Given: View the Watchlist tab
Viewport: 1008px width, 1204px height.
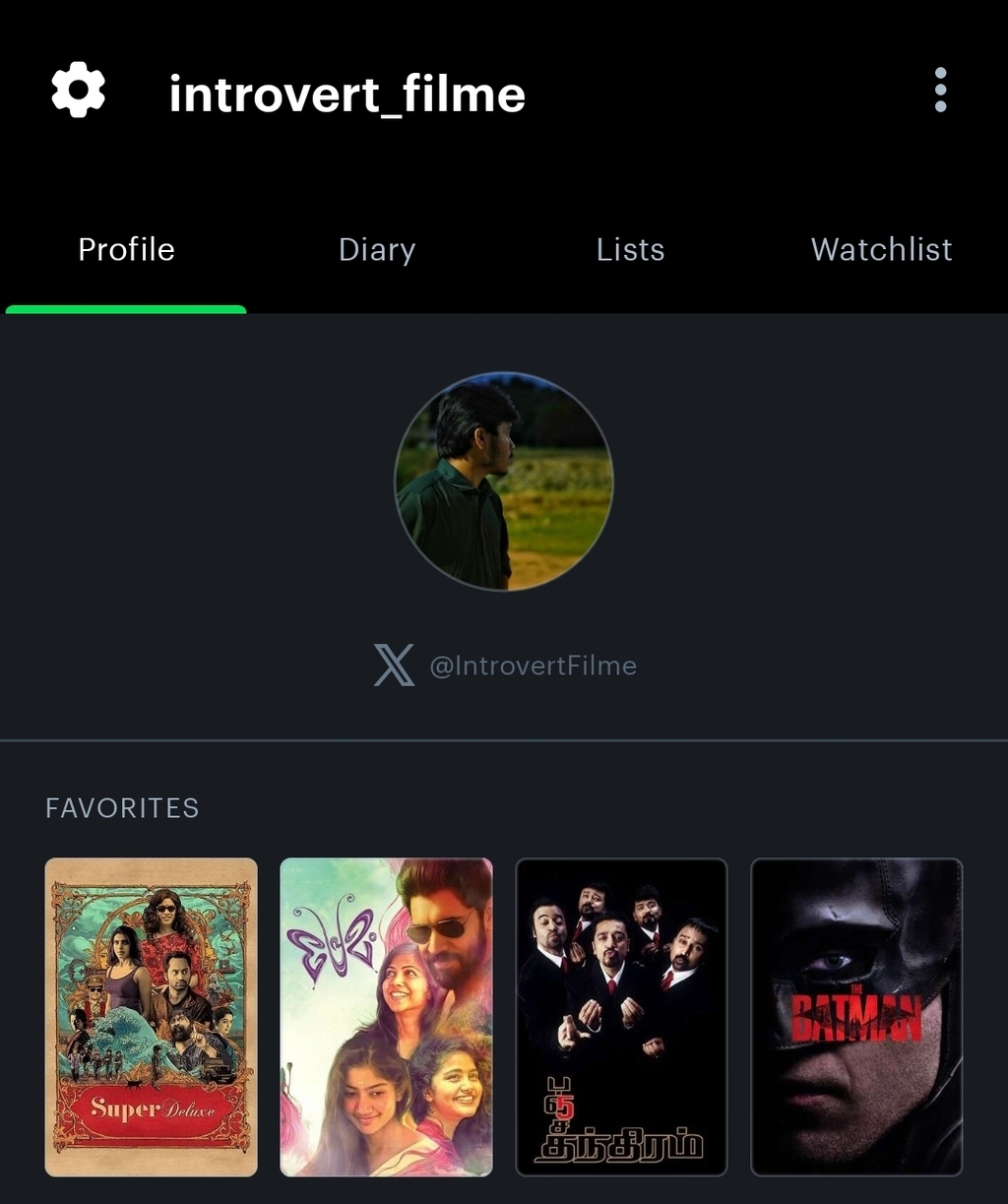Looking at the screenshot, I should coord(881,250).
